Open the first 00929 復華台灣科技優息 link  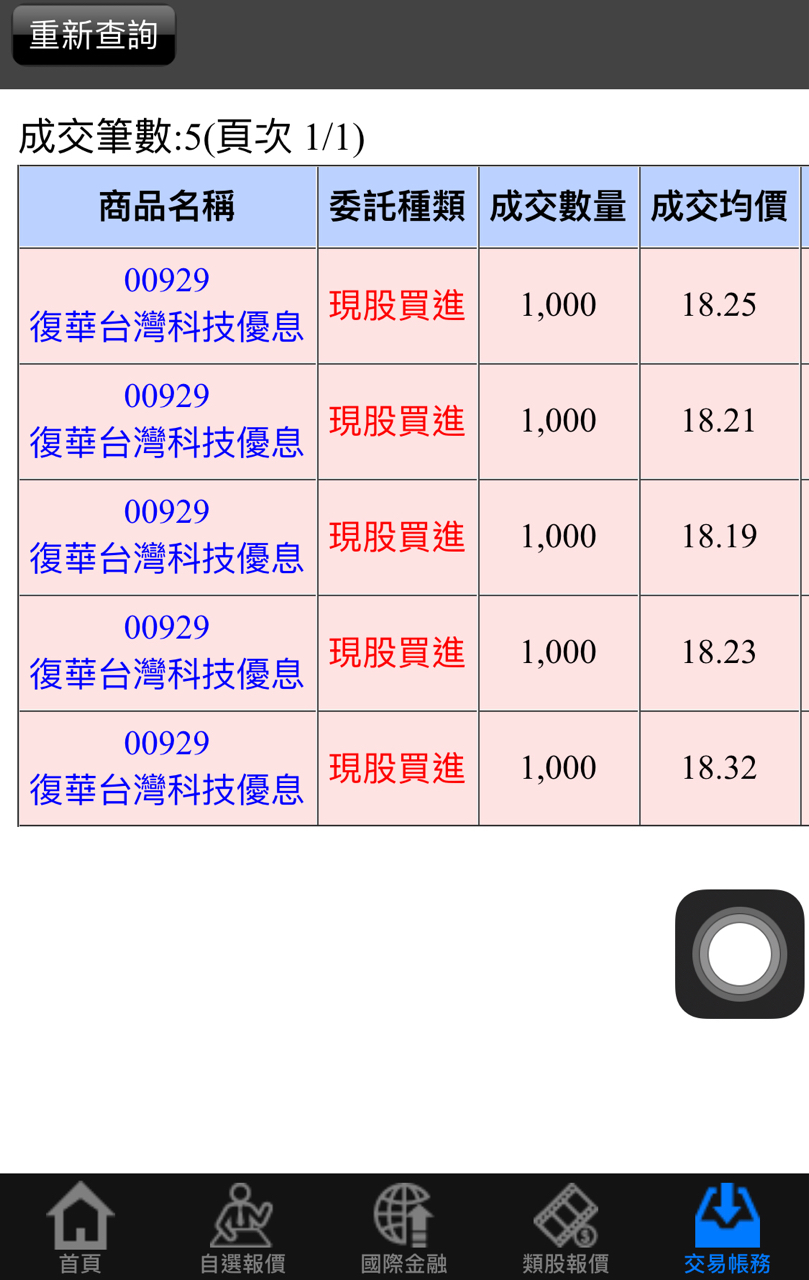click(x=166, y=304)
